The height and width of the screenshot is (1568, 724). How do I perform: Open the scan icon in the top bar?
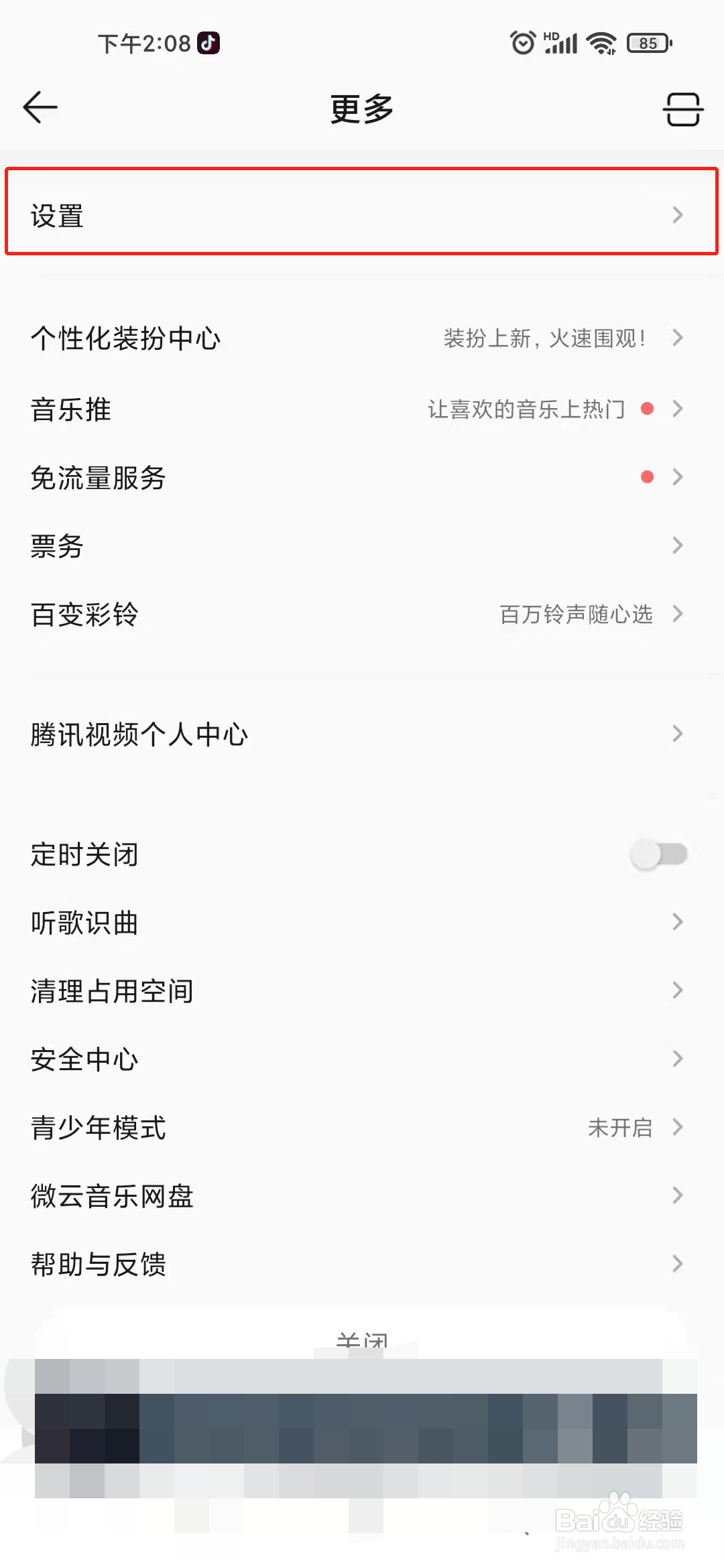pyautogui.click(x=682, y=109)
